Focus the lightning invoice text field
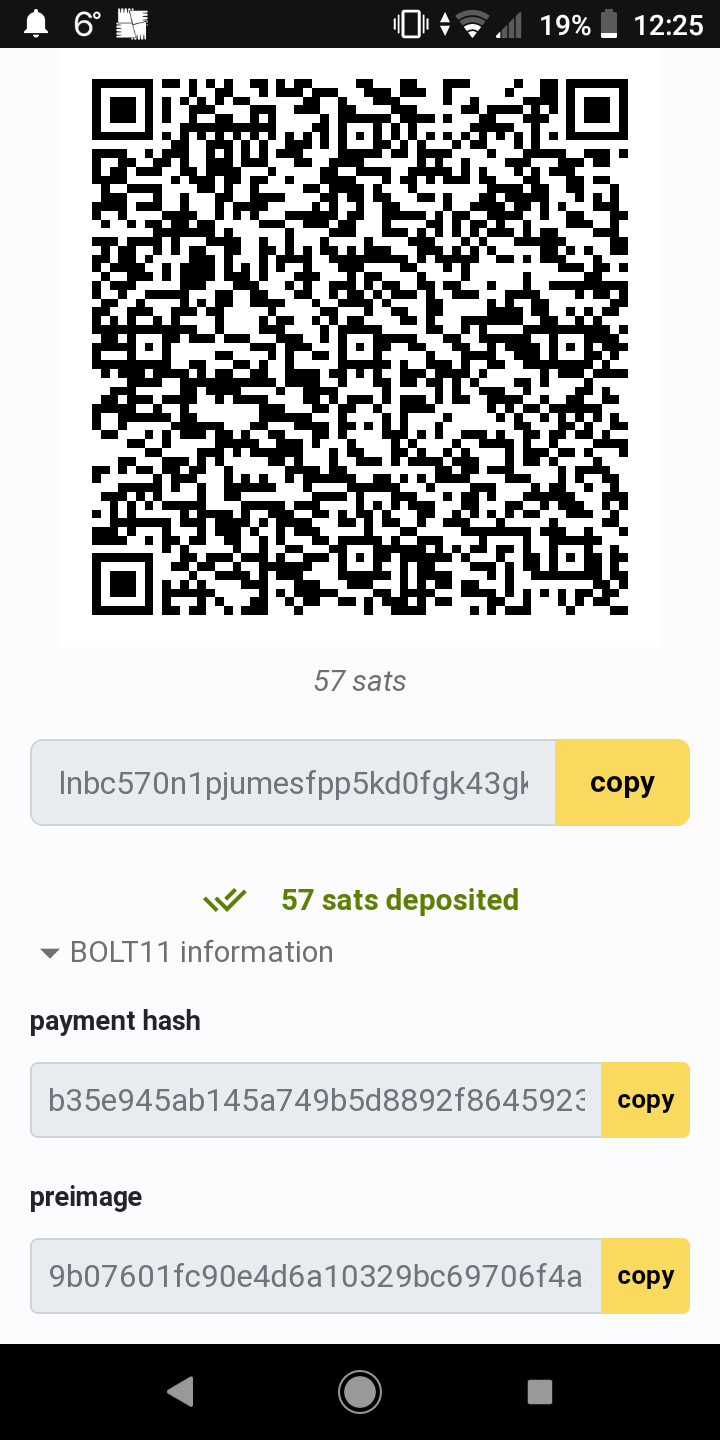Viewport: 720px width, 1440px height. coord(293,782)
